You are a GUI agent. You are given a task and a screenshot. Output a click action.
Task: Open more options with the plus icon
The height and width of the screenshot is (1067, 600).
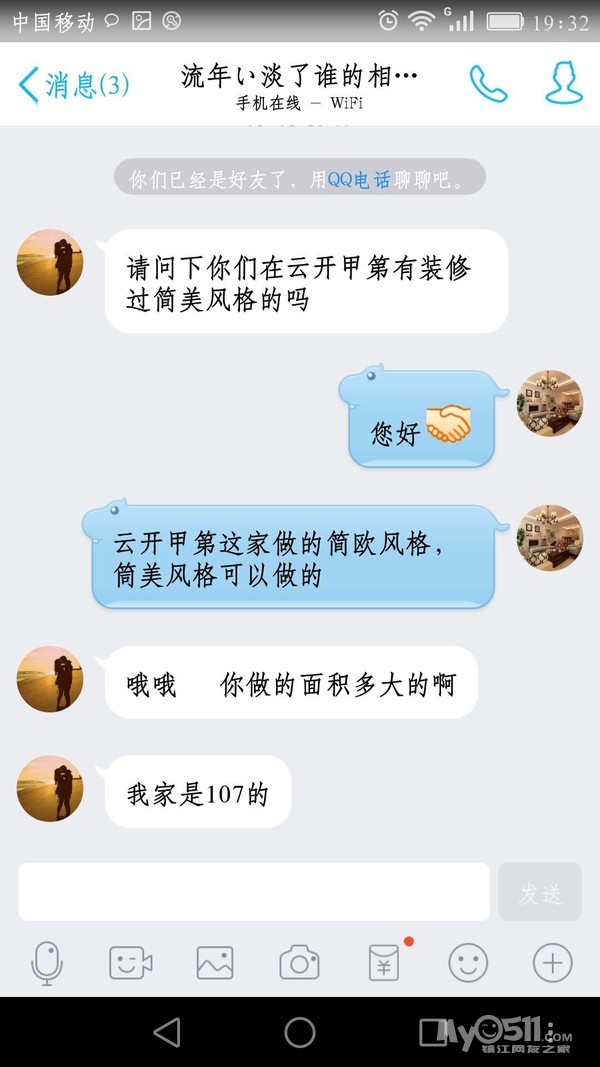(552, 963)
